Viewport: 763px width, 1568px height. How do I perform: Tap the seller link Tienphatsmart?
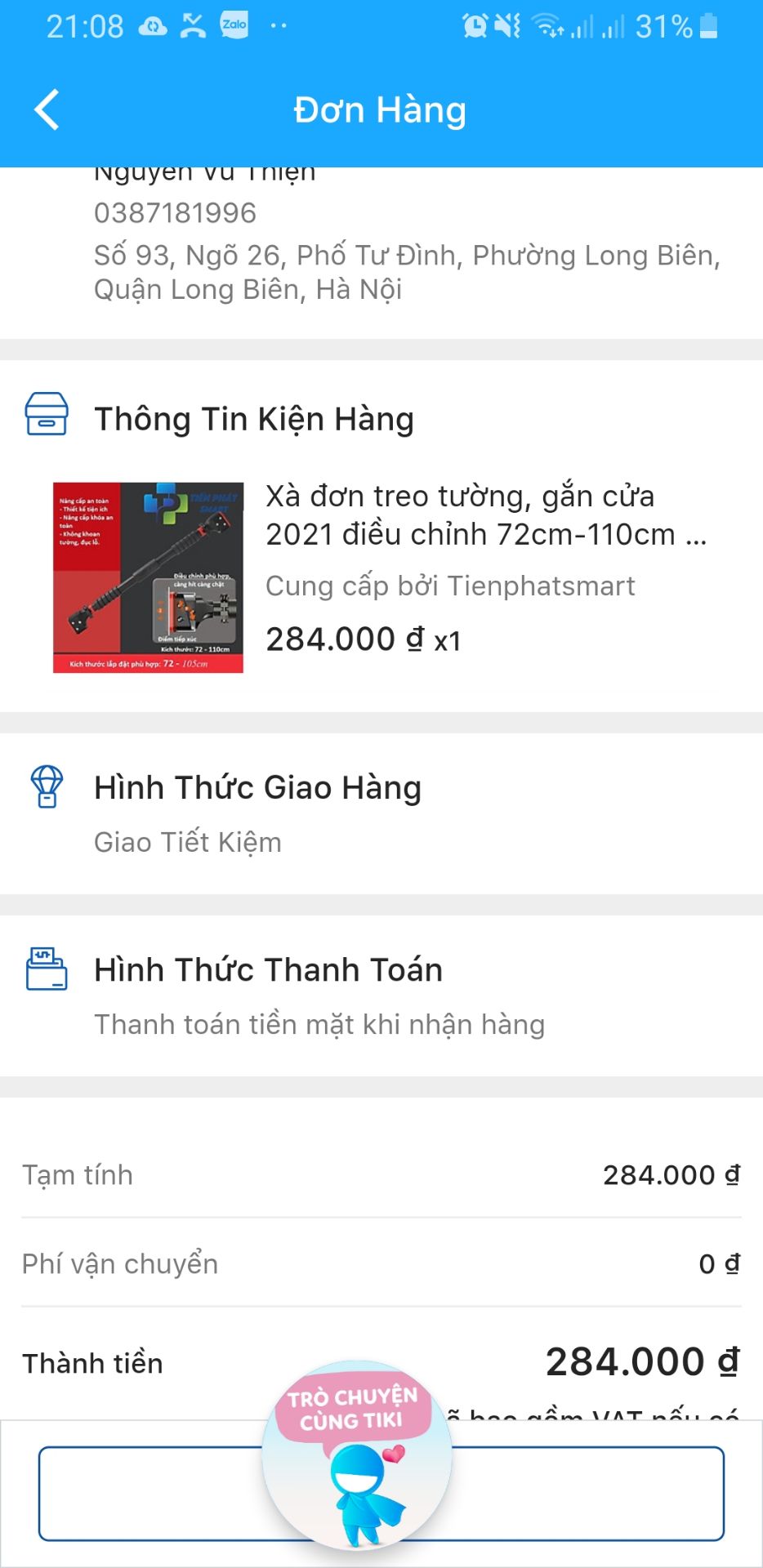click(542, 586)
